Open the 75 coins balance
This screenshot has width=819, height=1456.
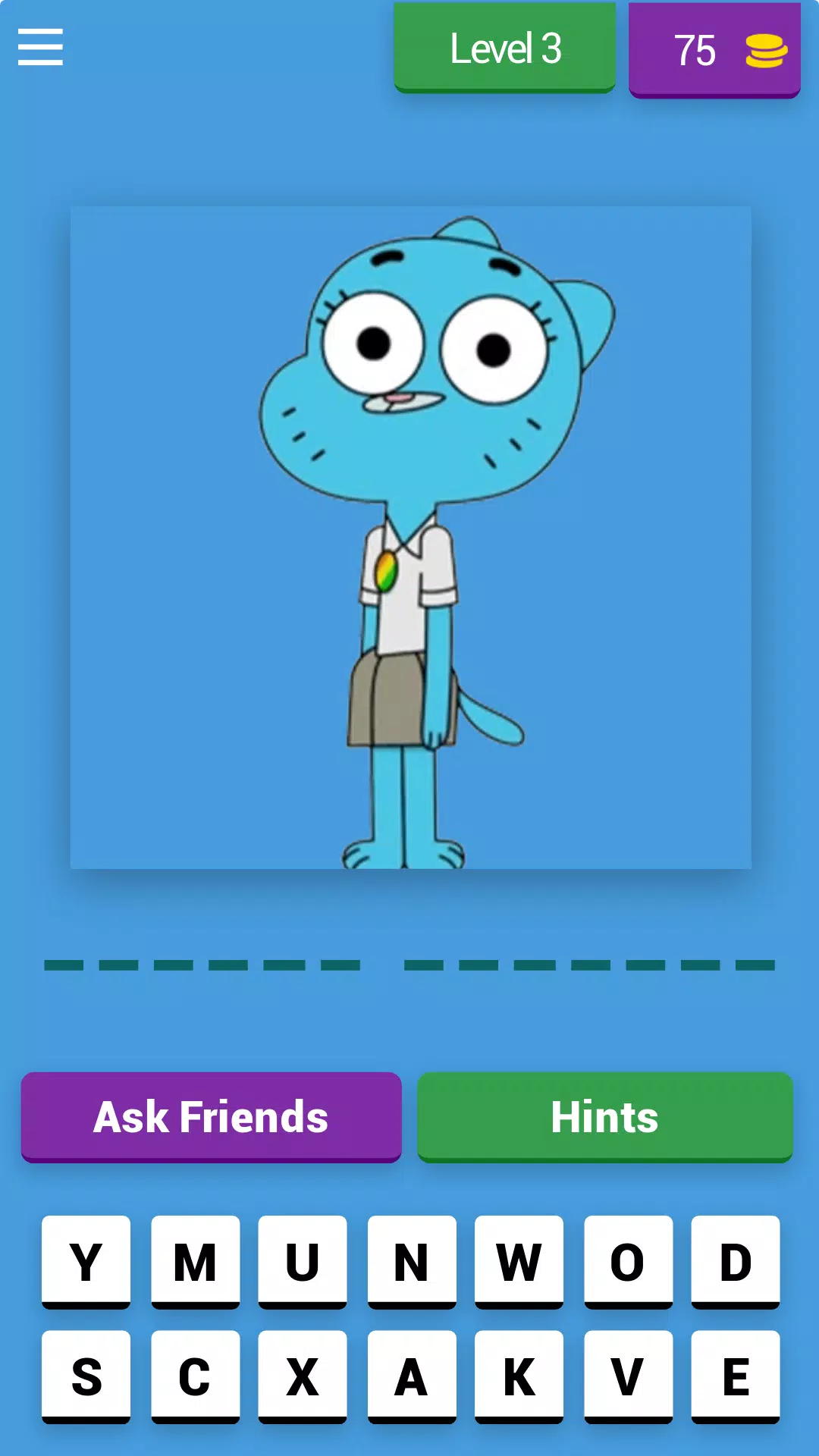[714, 51]
